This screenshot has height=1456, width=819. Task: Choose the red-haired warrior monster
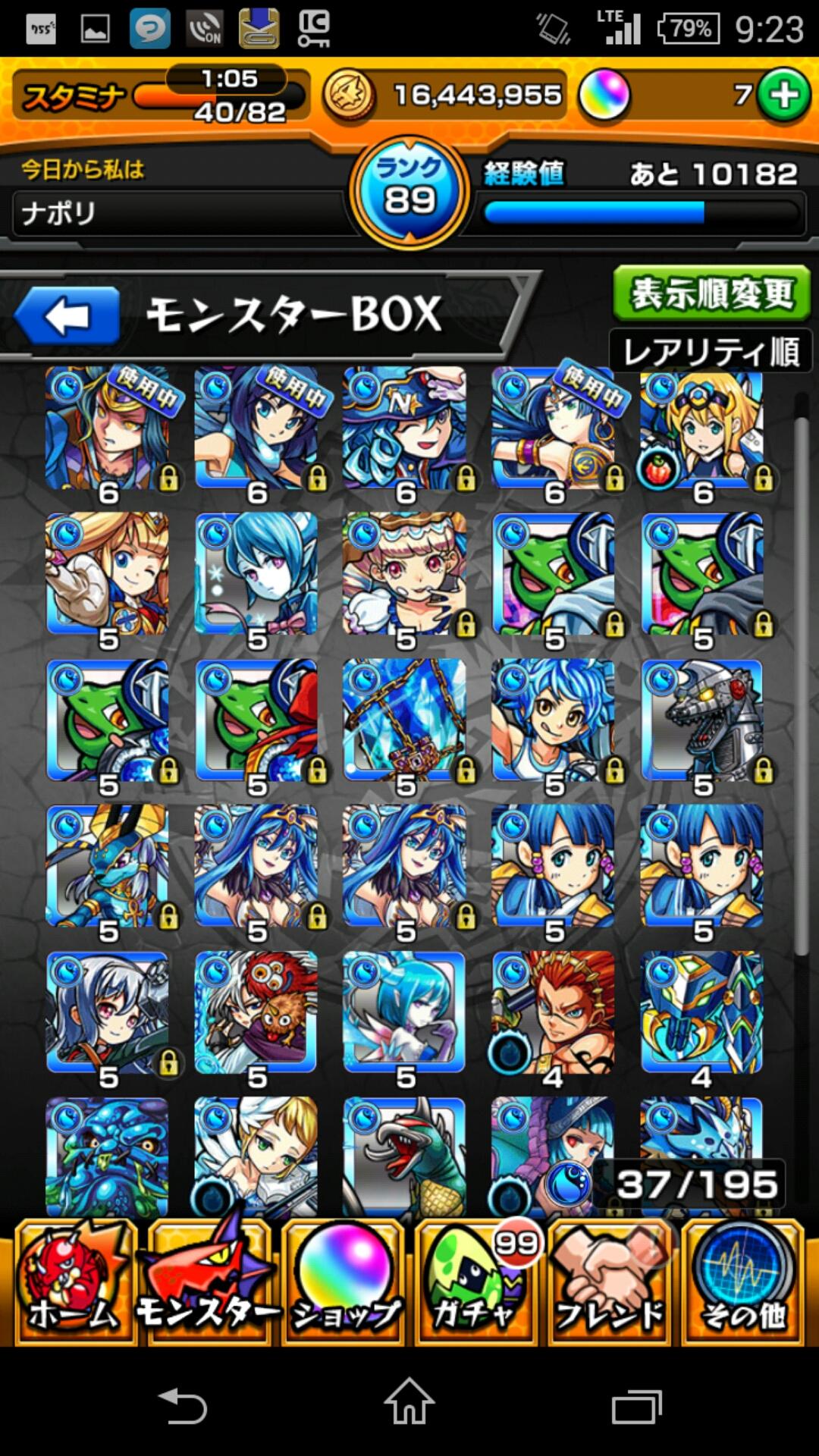553,1012
